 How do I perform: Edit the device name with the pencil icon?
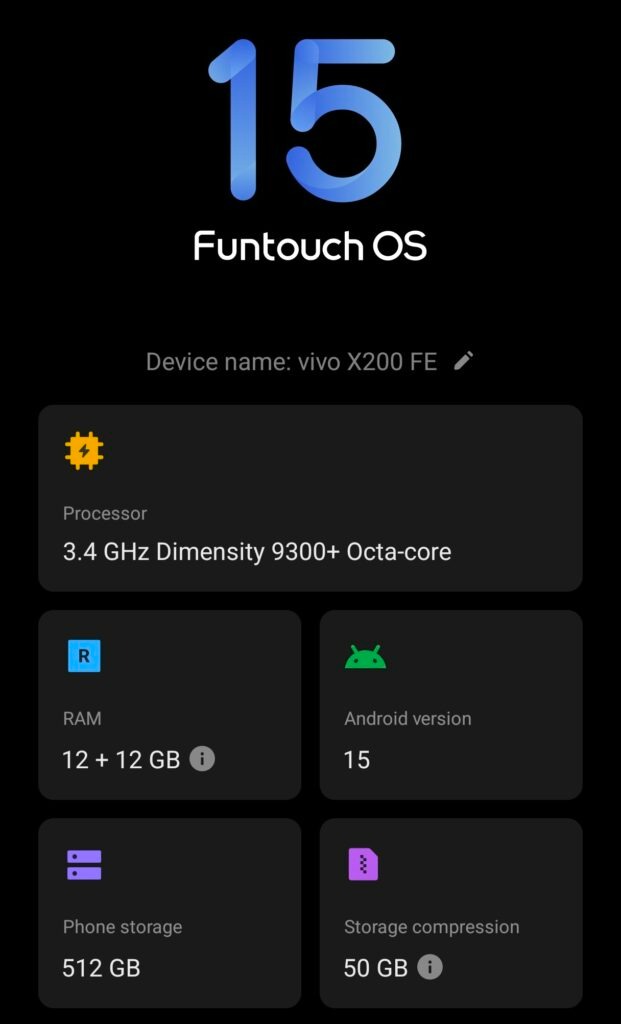[x=463, y=360]
